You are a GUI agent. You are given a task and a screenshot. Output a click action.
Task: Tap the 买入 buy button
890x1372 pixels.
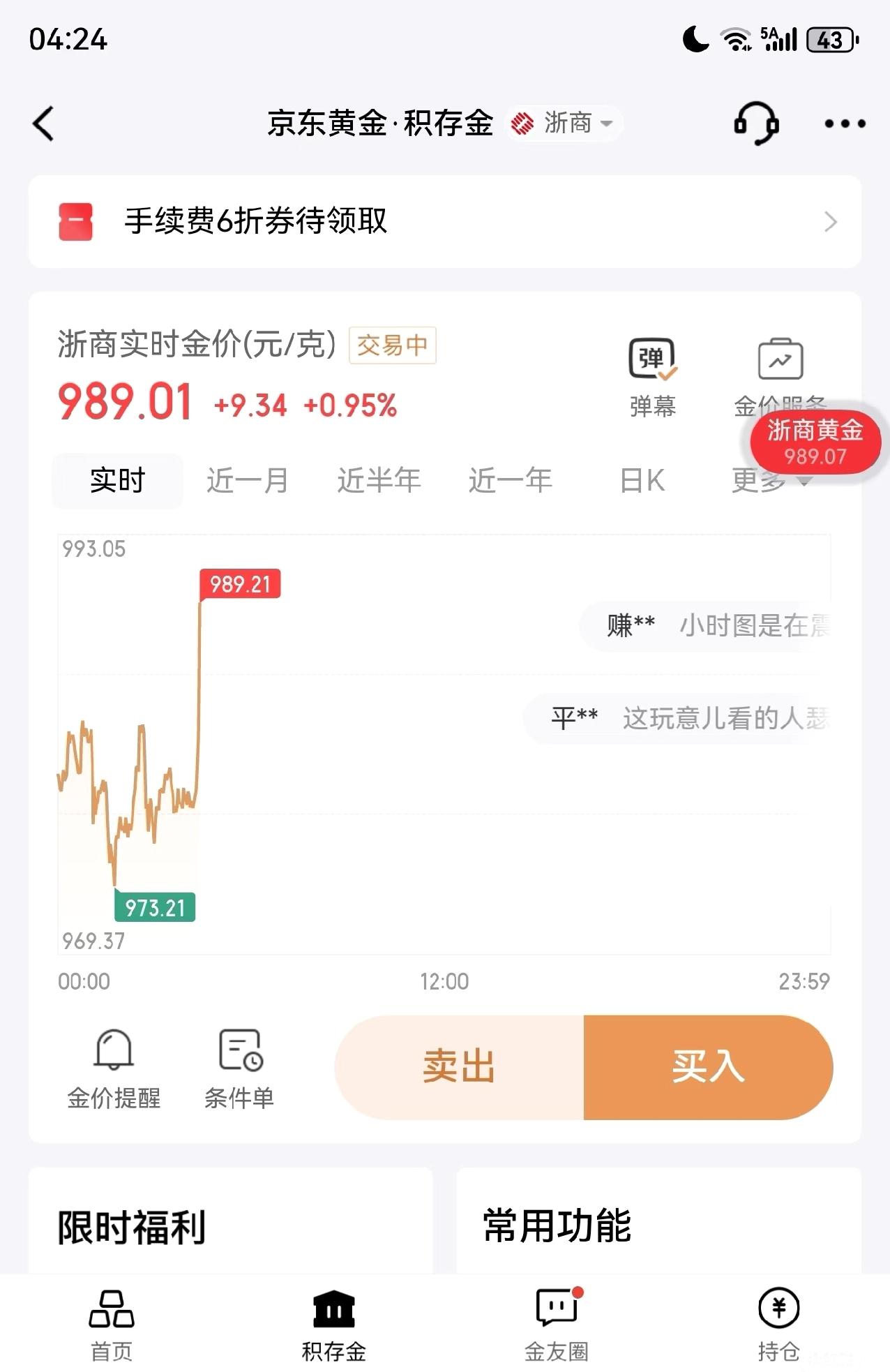[709, 1066]
